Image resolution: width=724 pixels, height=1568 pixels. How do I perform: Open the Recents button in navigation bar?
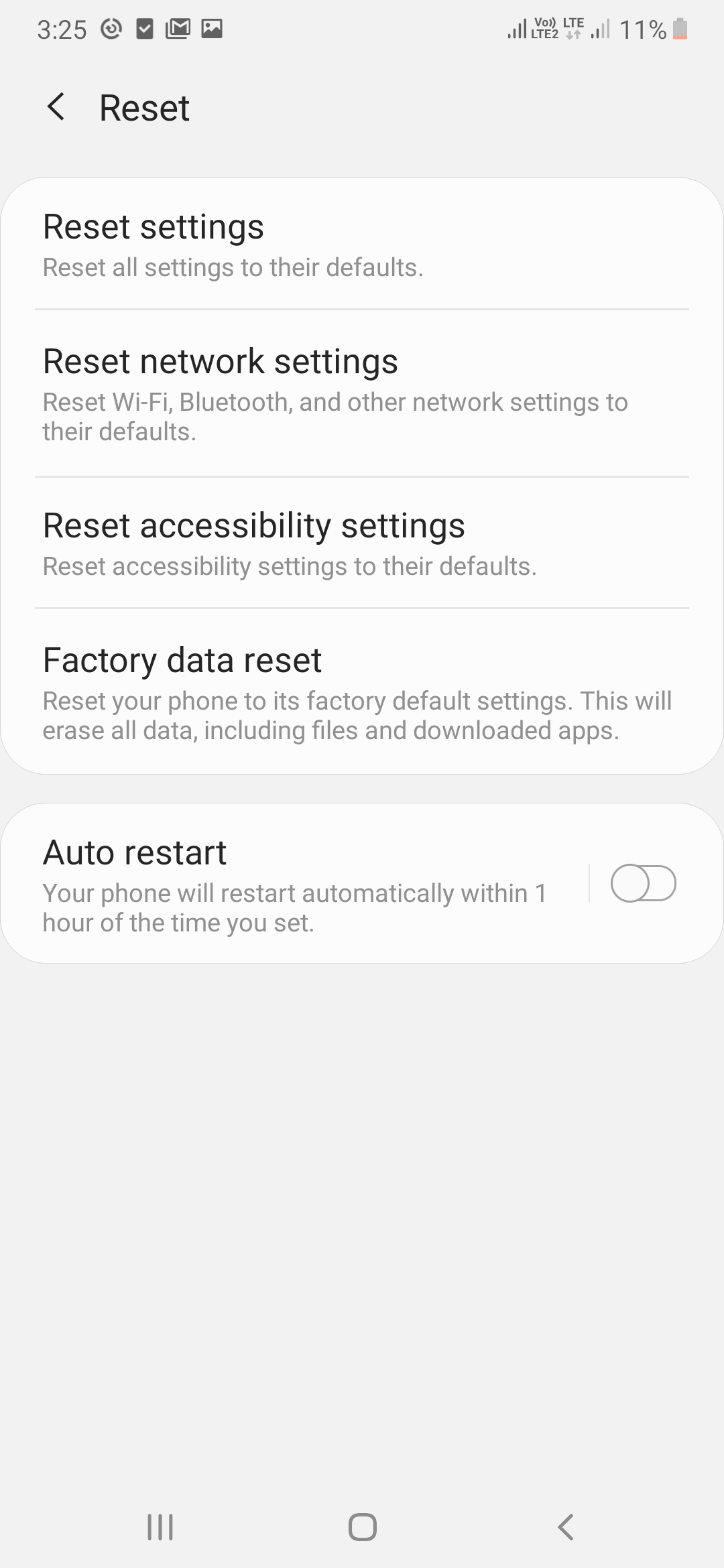[160, 1528]
